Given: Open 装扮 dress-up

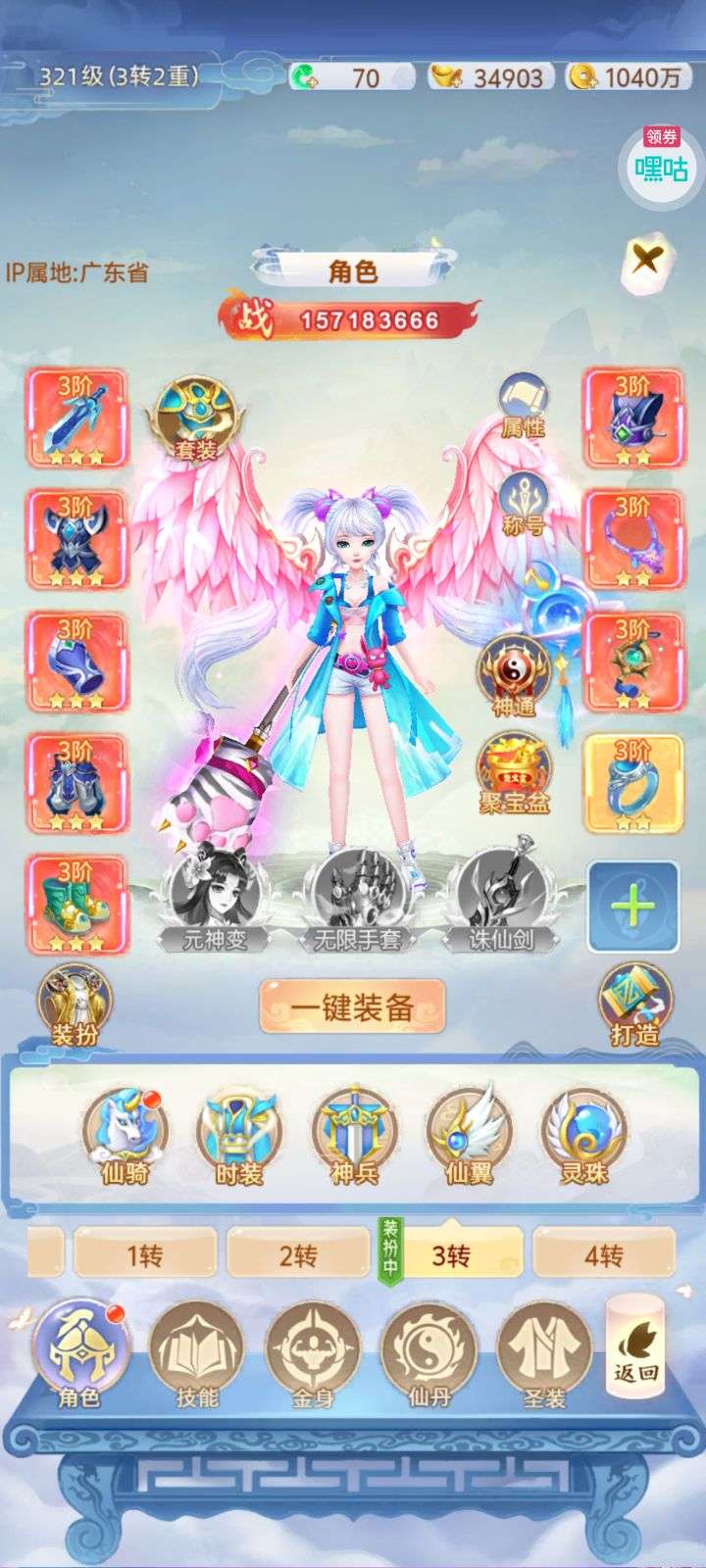Looking at the screenshot, I should tap(75, 1004).
